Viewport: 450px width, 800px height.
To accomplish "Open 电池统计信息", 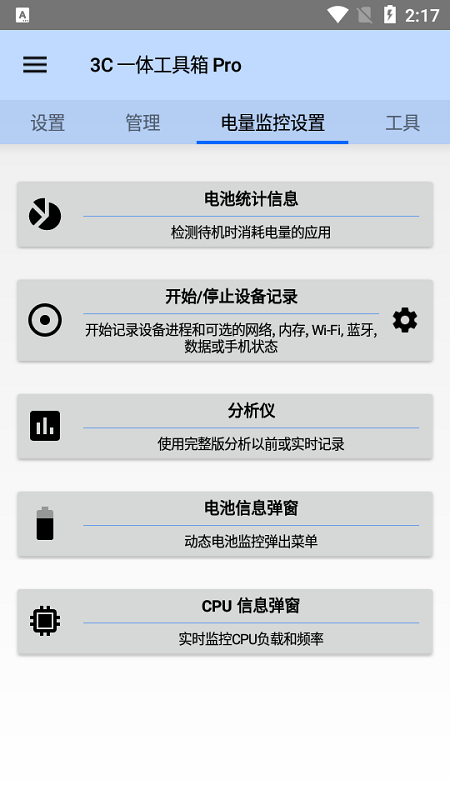I will click(225, 215).
